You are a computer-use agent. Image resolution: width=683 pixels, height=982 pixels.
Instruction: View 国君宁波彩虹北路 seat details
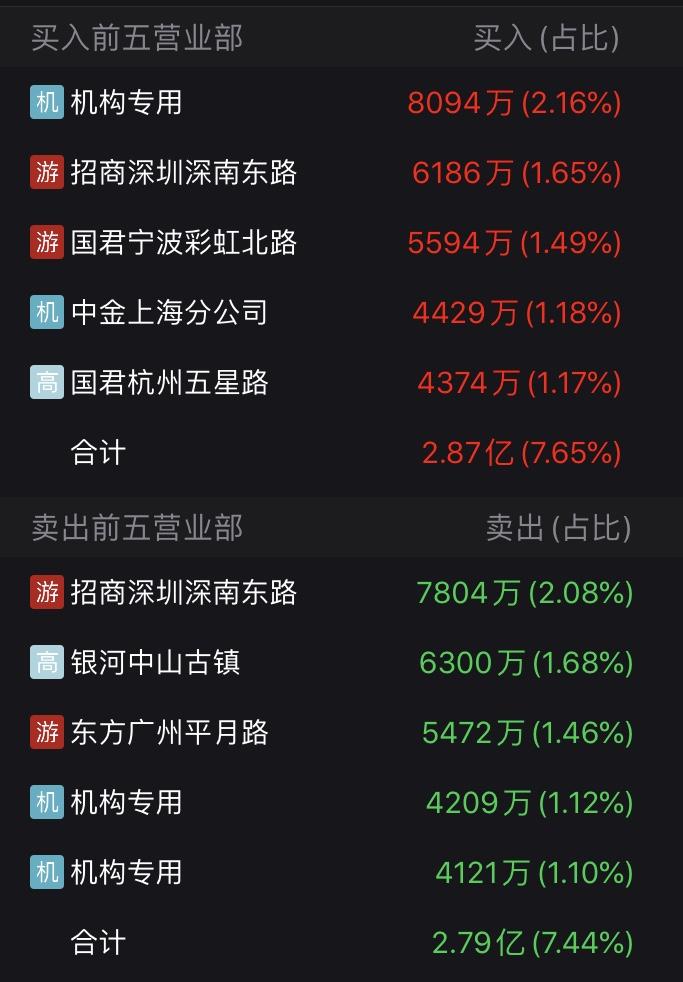tap(183, 242)
